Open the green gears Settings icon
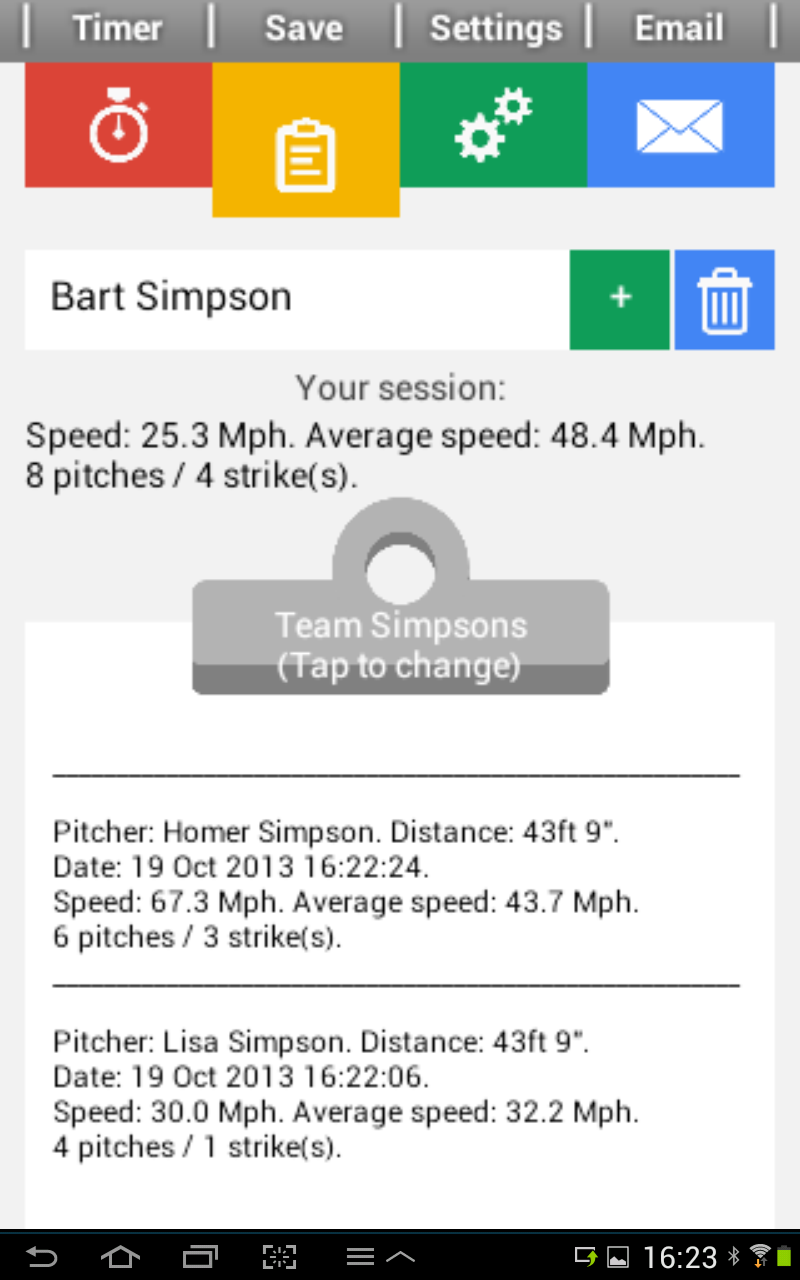This screenshot has width=800, height=1280. point(493,124)
